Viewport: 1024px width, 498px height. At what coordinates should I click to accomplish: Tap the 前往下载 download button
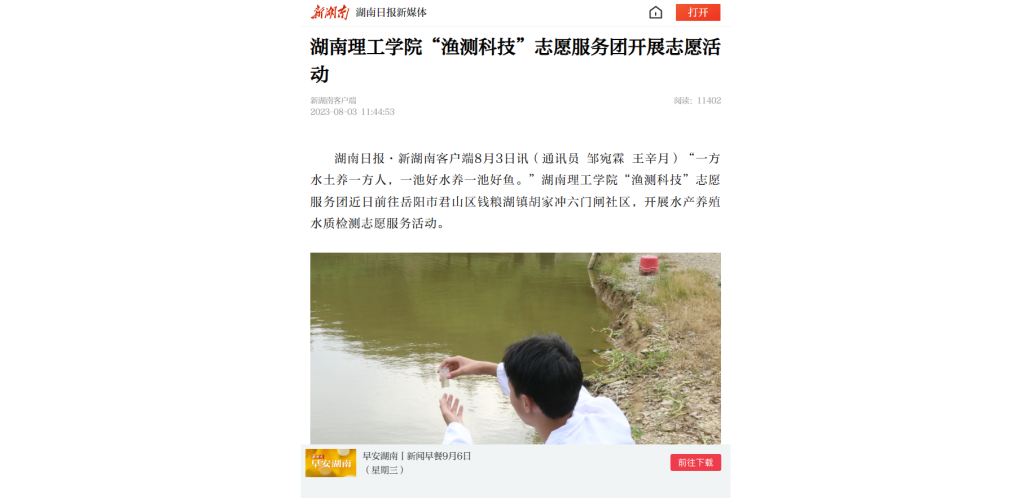(x=695, y=462)
